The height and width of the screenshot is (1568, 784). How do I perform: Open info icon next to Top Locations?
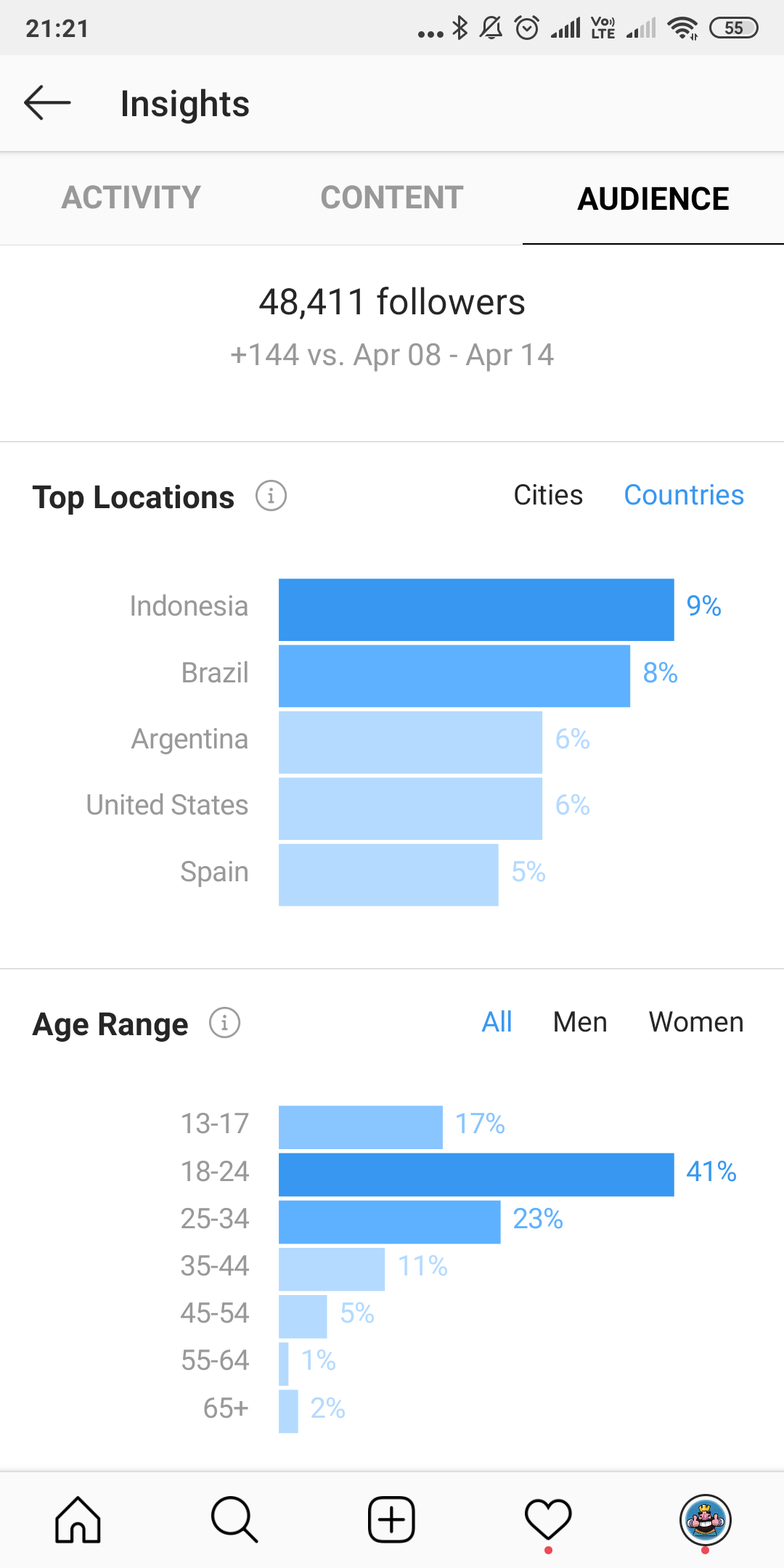tap(271, 496)
